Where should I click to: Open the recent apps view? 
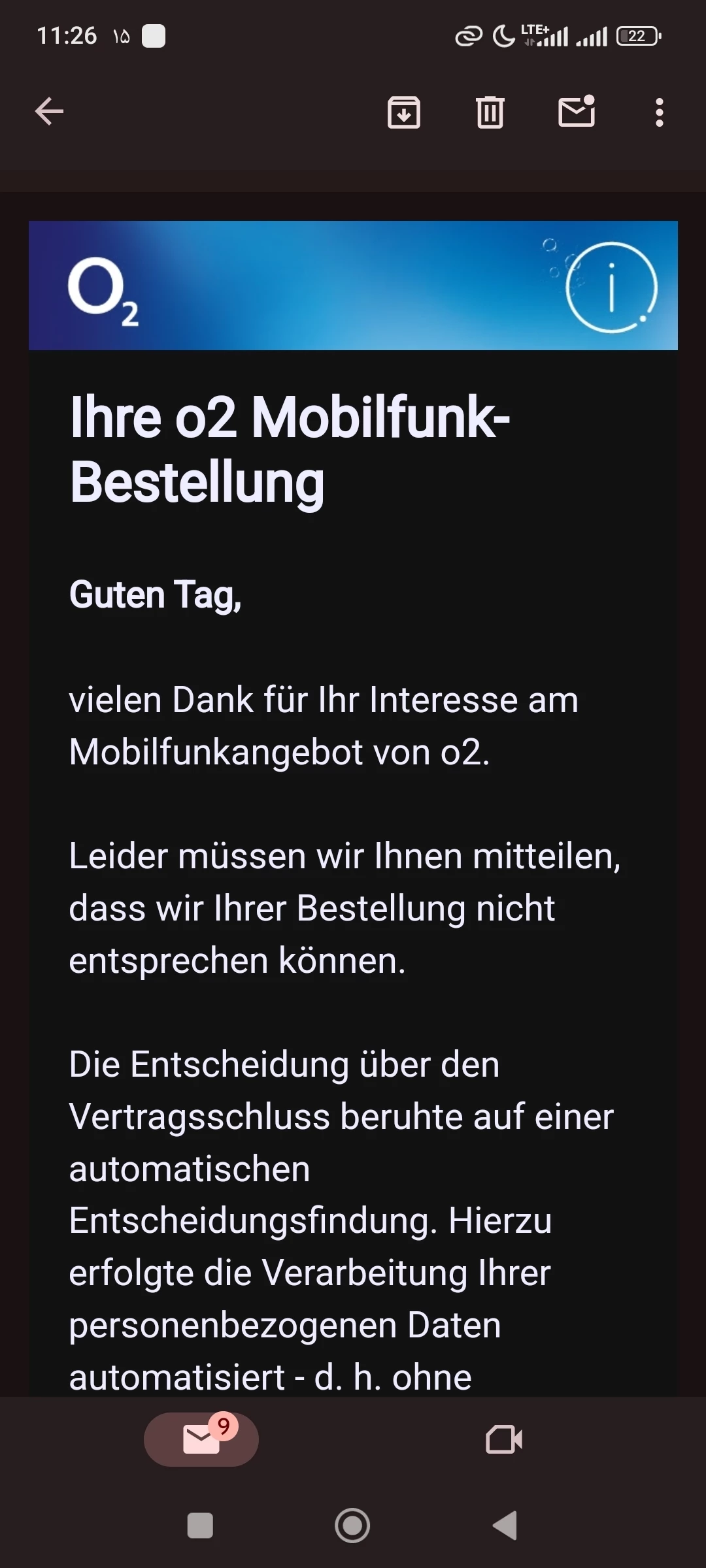click(200, 1526)
